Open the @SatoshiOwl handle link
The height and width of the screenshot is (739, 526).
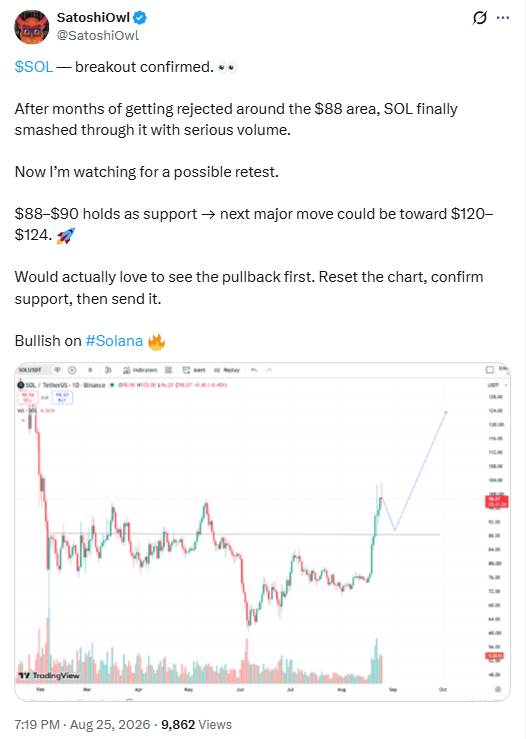(x=98, y=35)
